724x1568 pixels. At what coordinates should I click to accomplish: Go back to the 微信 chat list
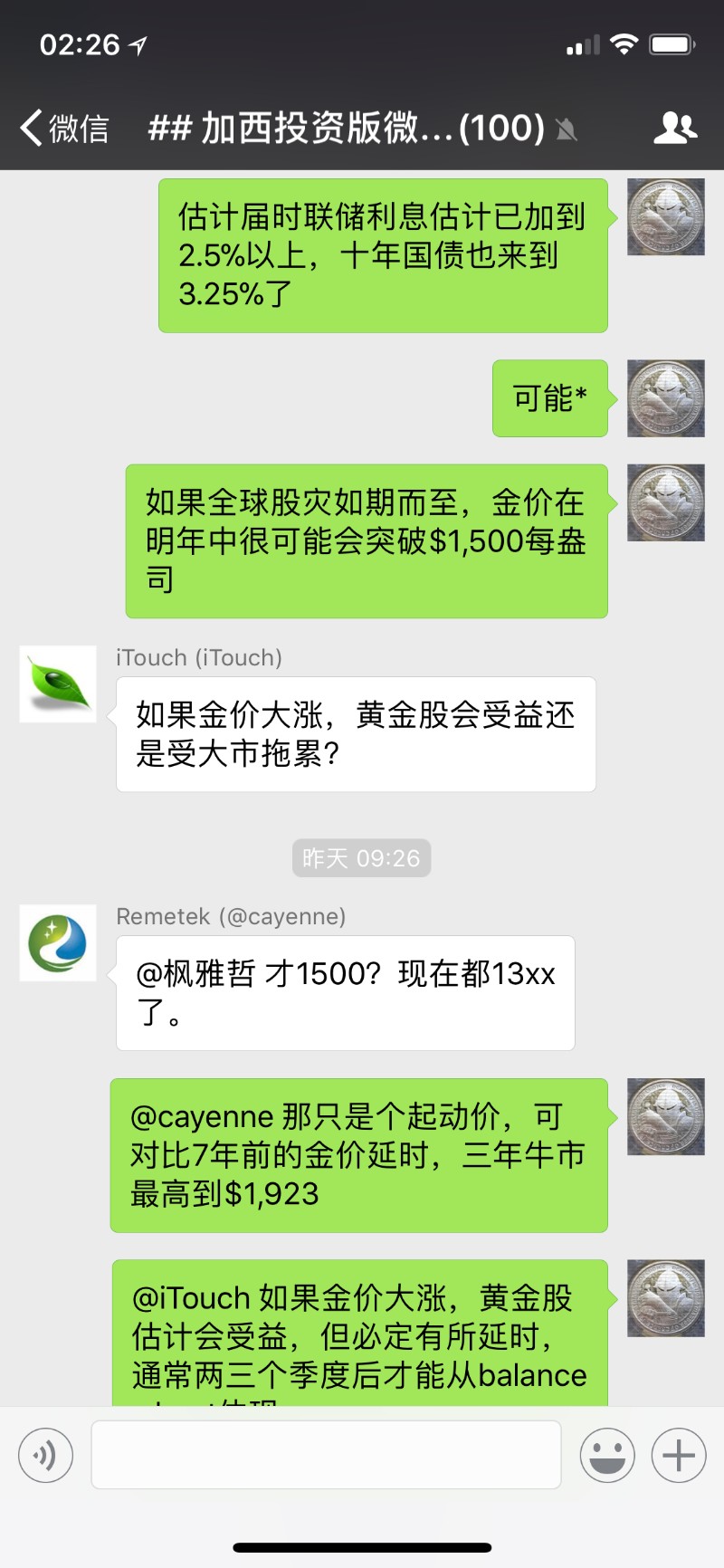tap(63, 128)
